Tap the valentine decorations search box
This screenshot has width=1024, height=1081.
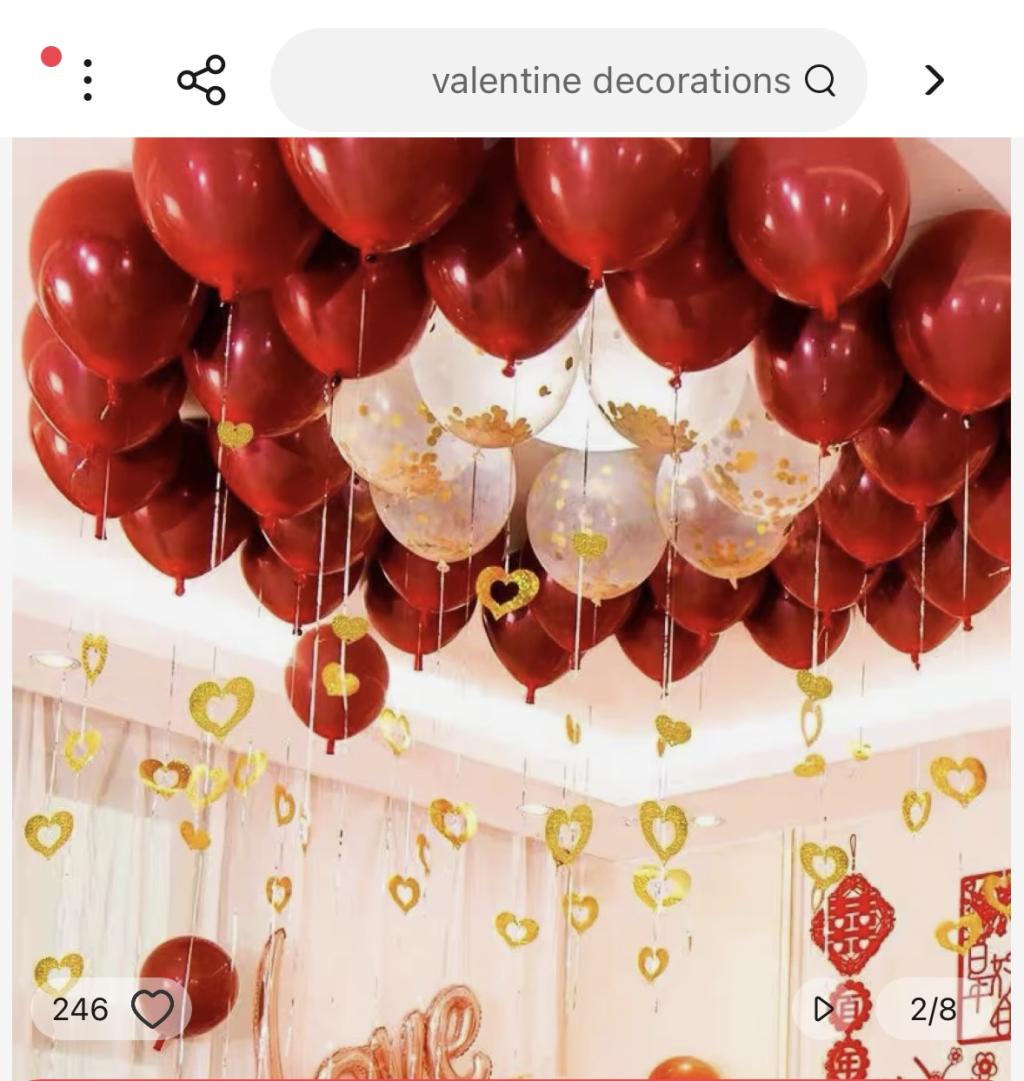click(568, 80)
